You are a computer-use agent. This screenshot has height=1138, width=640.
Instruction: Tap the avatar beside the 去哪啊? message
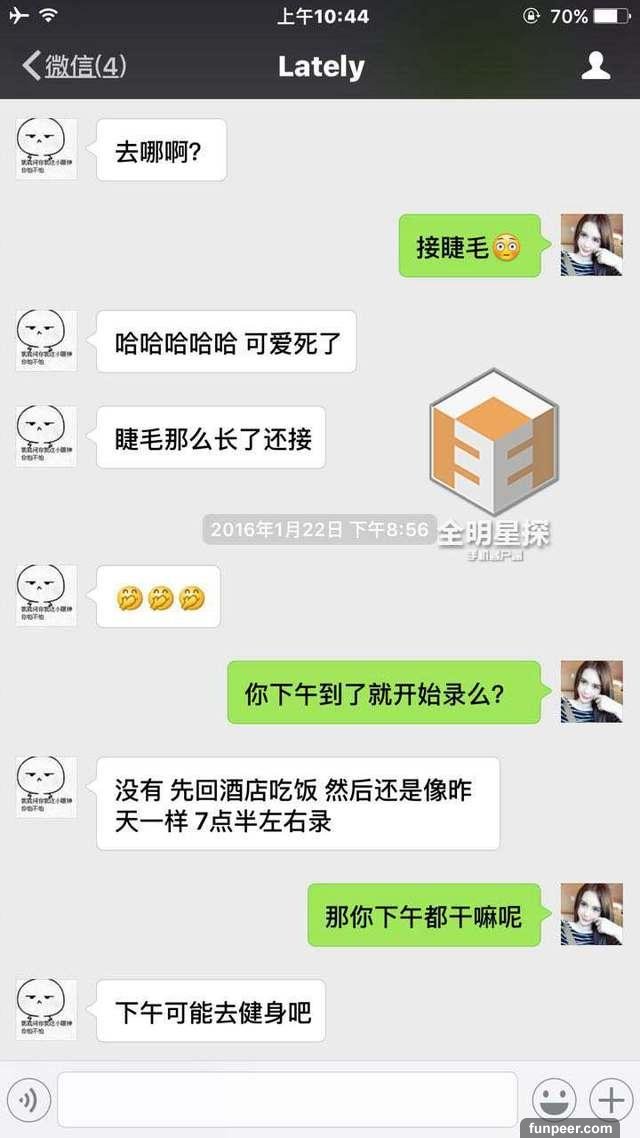click(x=46, y=149)
